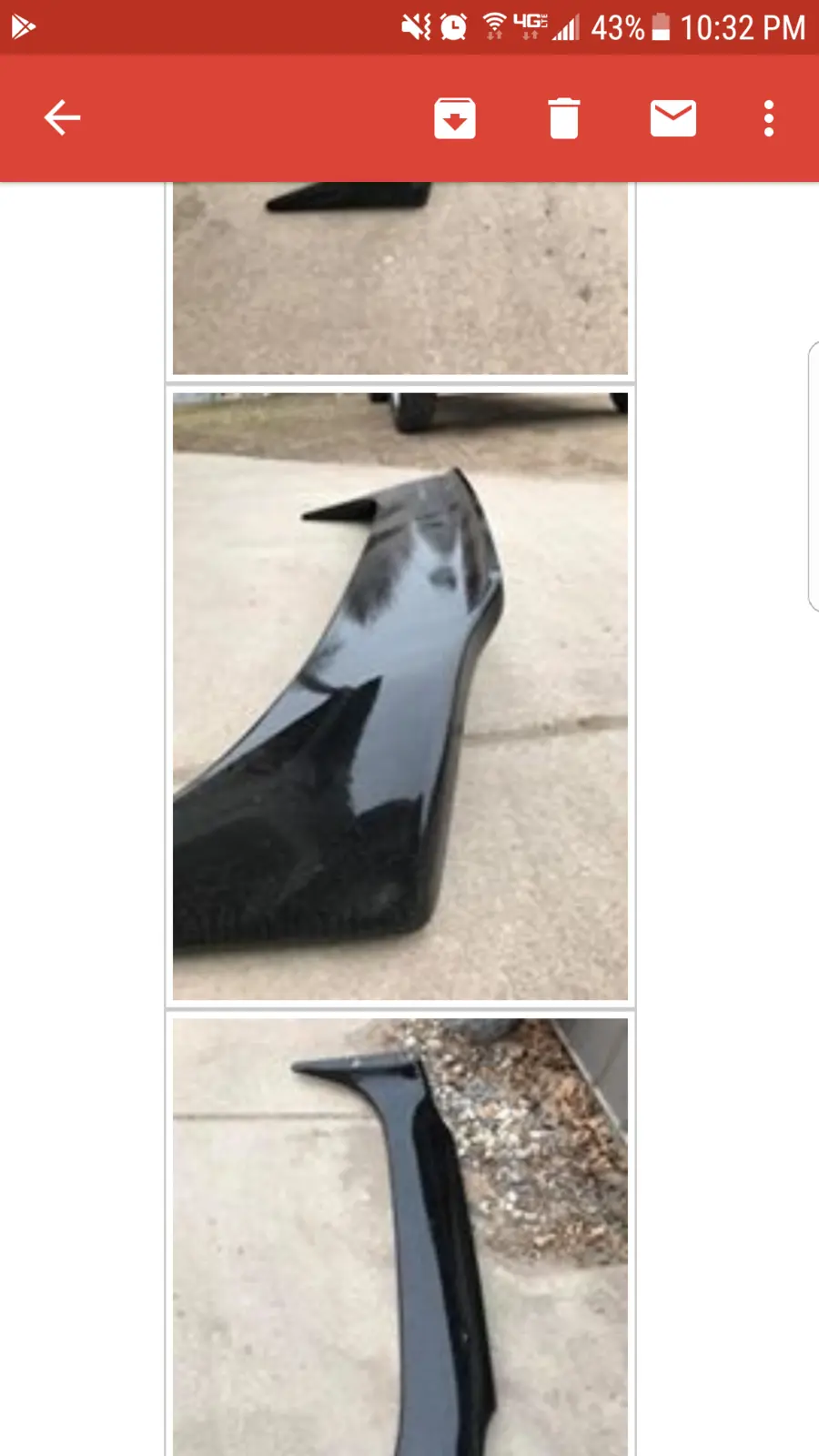
Task: Open the glossy spoiler close-up photo
Action: [400, 696]
